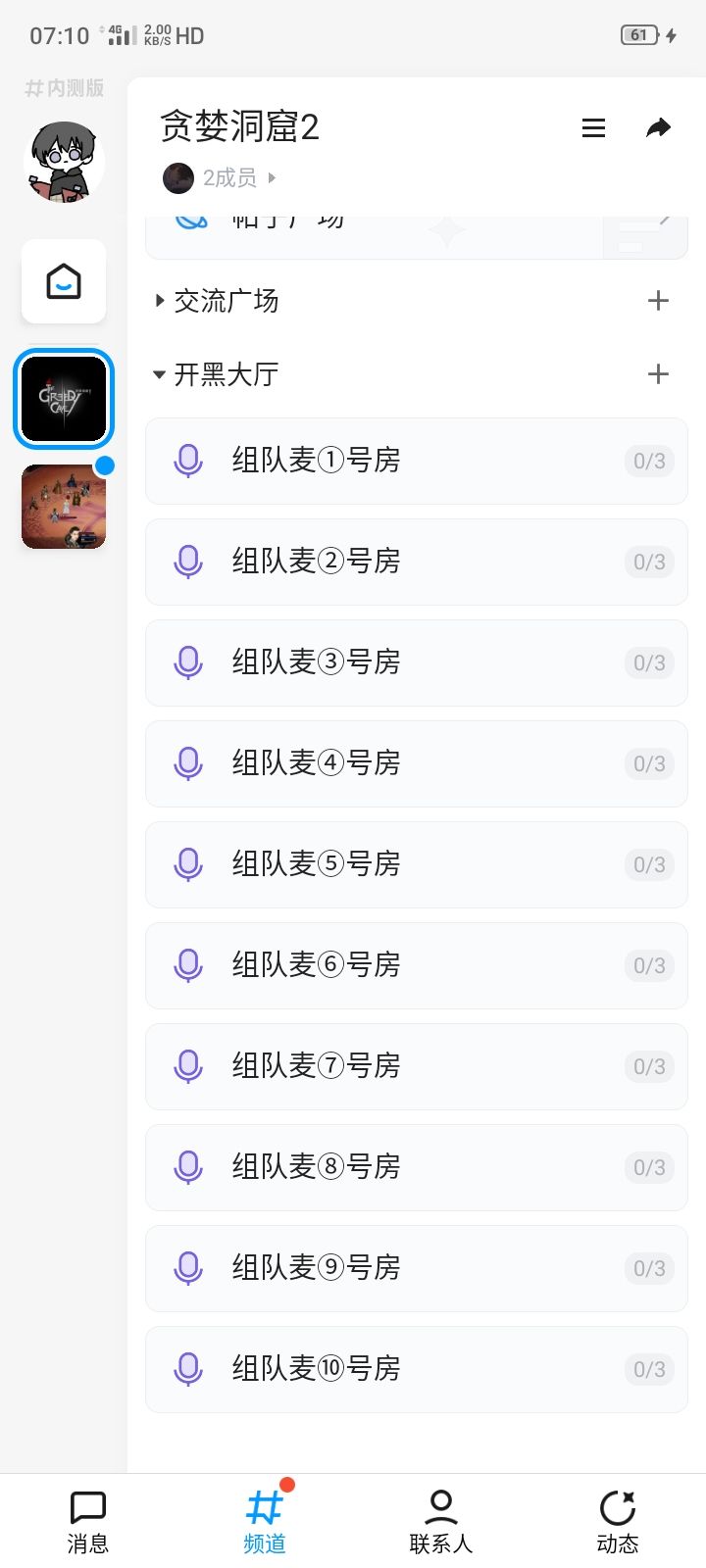Viewport: 706px width, 1568px height.
Task: Expand the 交流广场 section arrow
Action: tap(160, 301)
